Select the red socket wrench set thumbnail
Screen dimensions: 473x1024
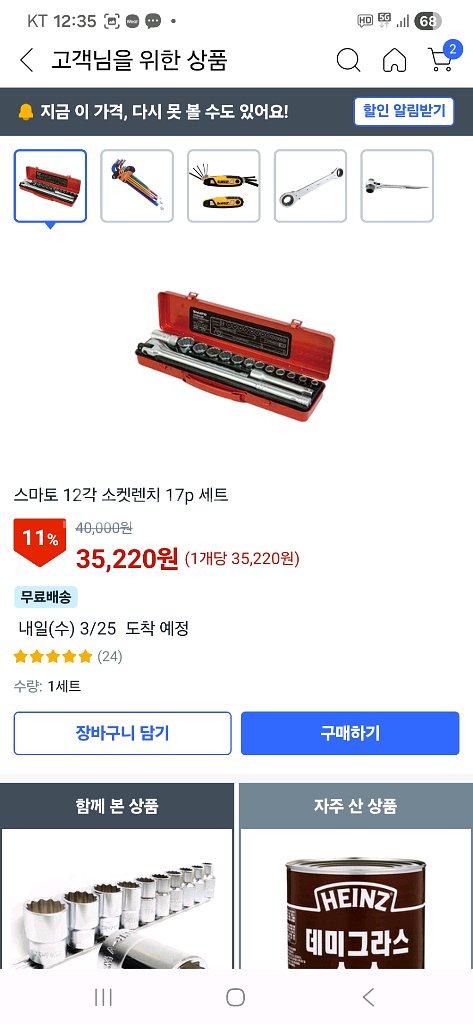click(x=50, y=186)
